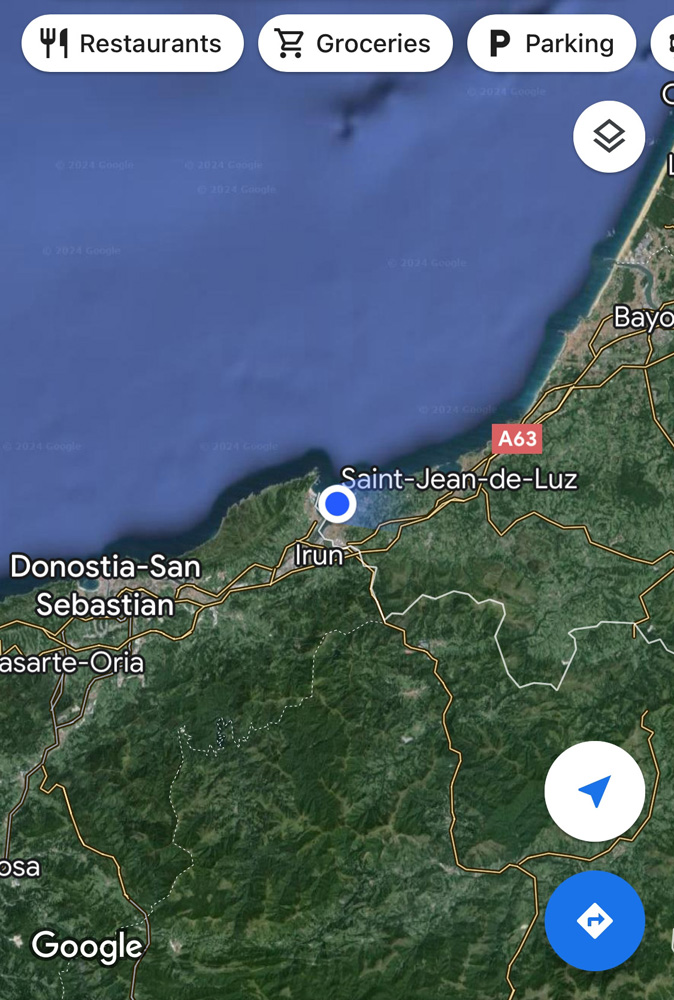Choose the Parking chip
674x1000 pixels.
(551, 44)
